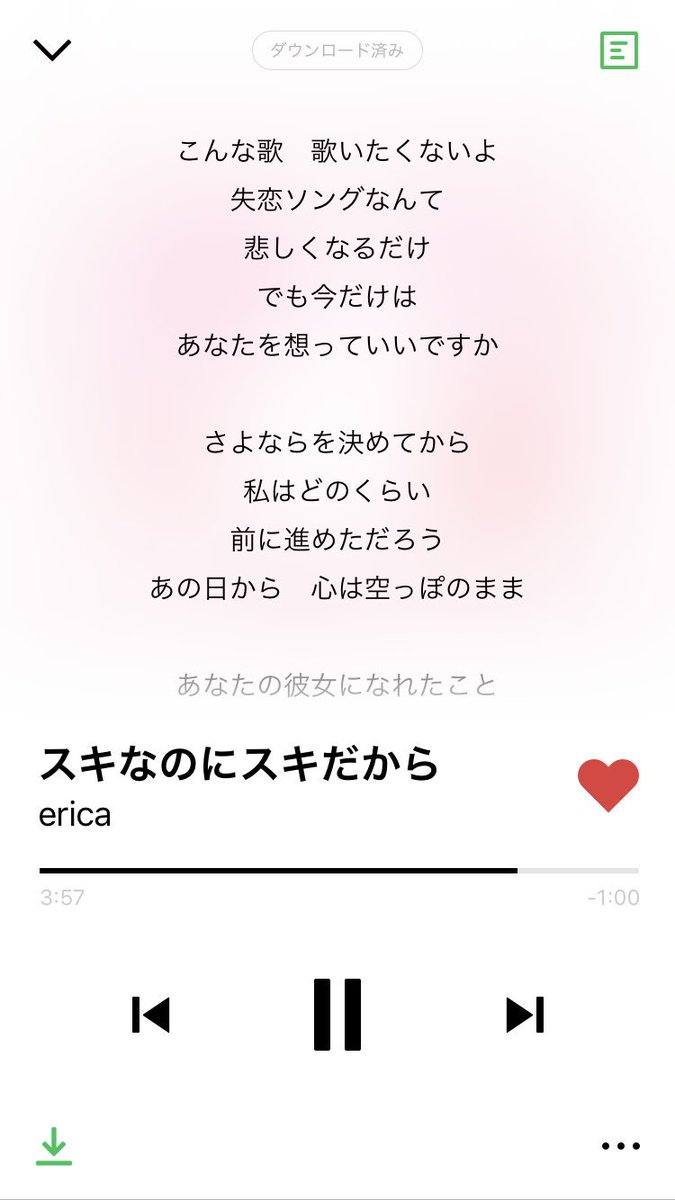Tap the green download icon
675x1200 pixels.
(54, 1146)
